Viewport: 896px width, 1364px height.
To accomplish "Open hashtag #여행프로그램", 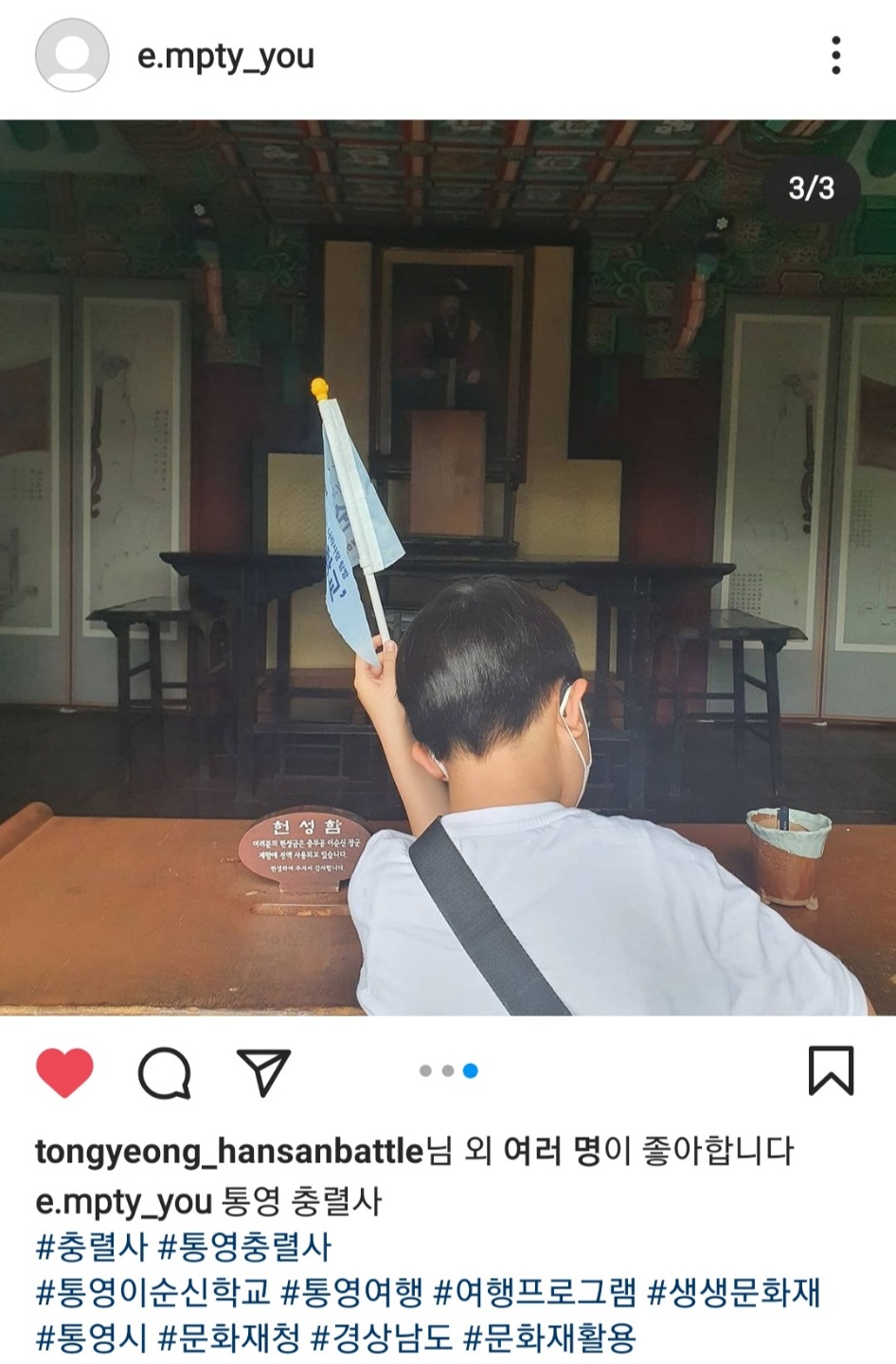I will 535,1292.
